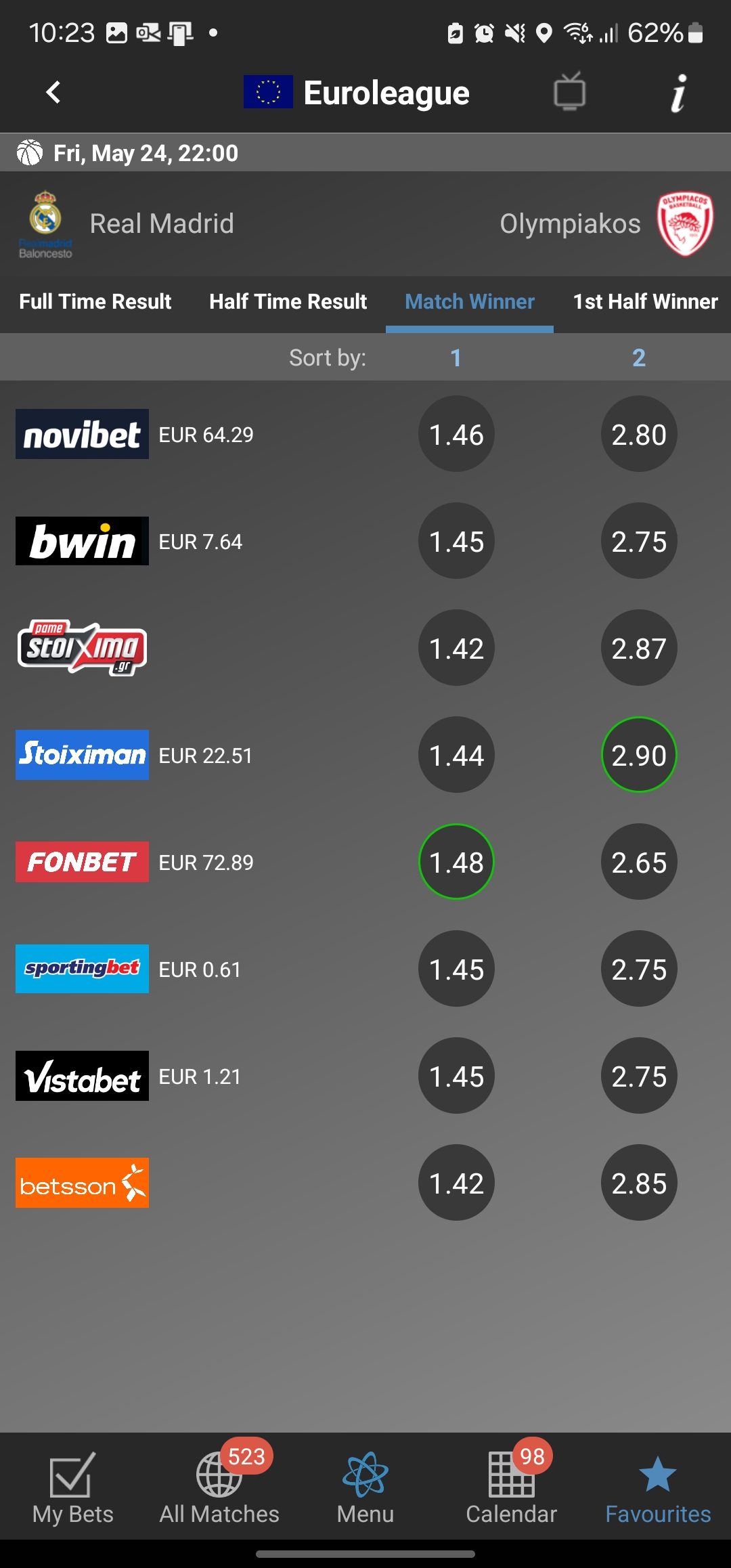Open the bwin bookmaker logo
Screen dimensions: 731x1568
point(82,541)
